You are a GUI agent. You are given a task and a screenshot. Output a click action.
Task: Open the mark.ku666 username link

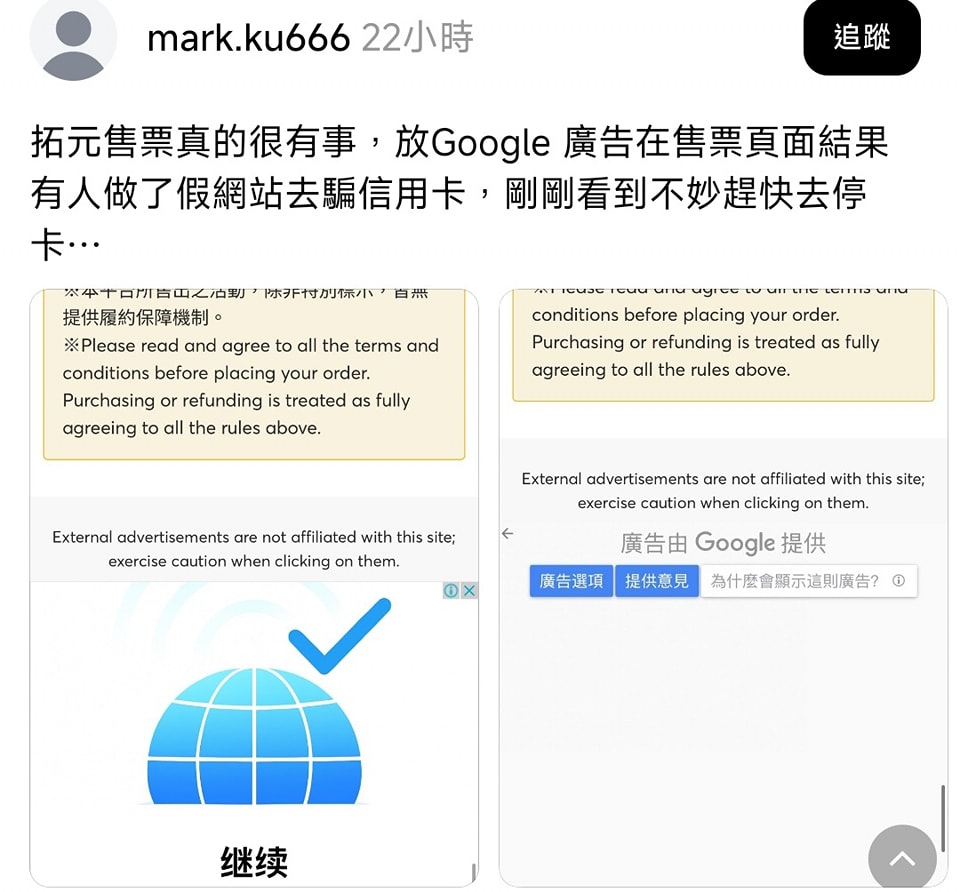tap(248, 38)
